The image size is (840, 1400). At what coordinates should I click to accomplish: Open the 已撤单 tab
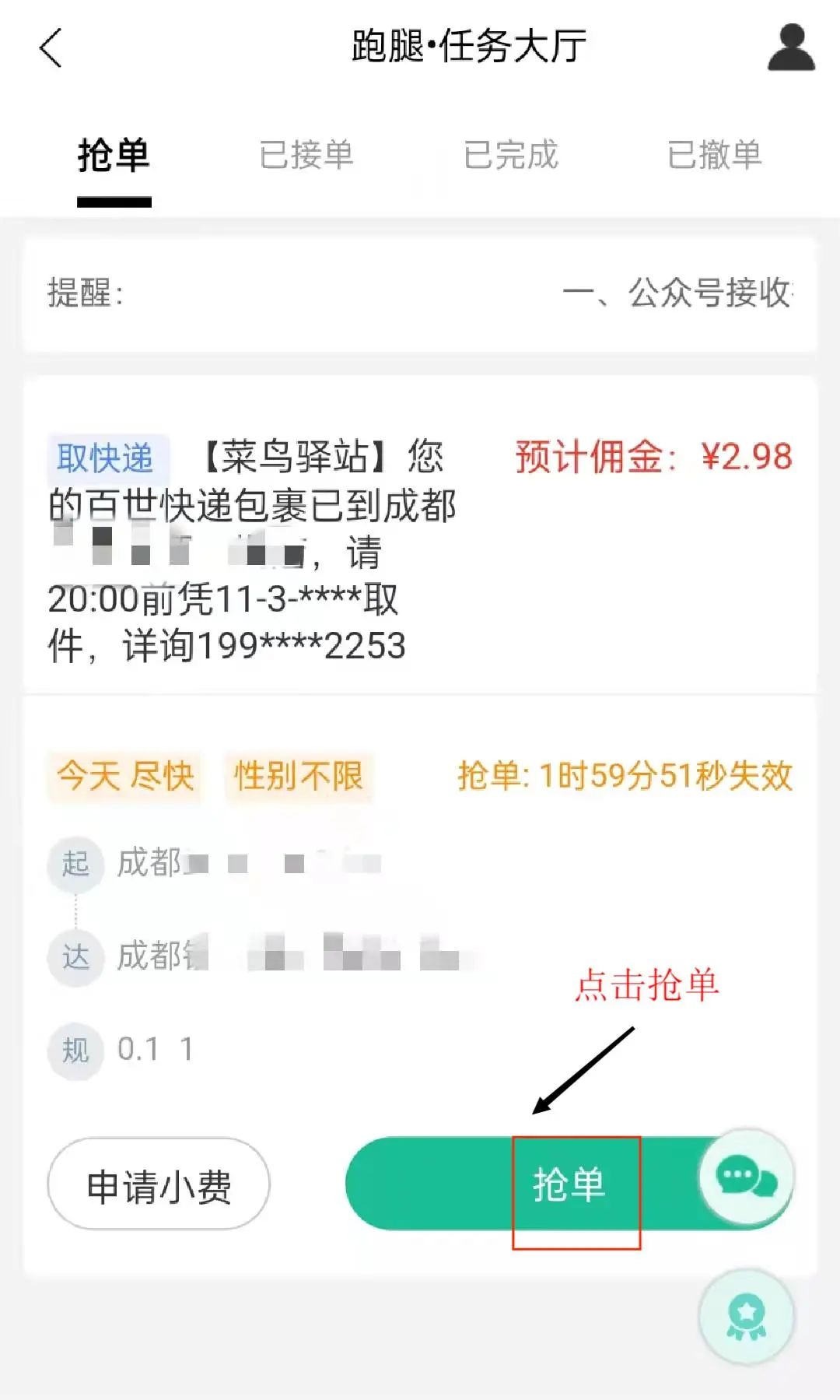tap(714, 155)
